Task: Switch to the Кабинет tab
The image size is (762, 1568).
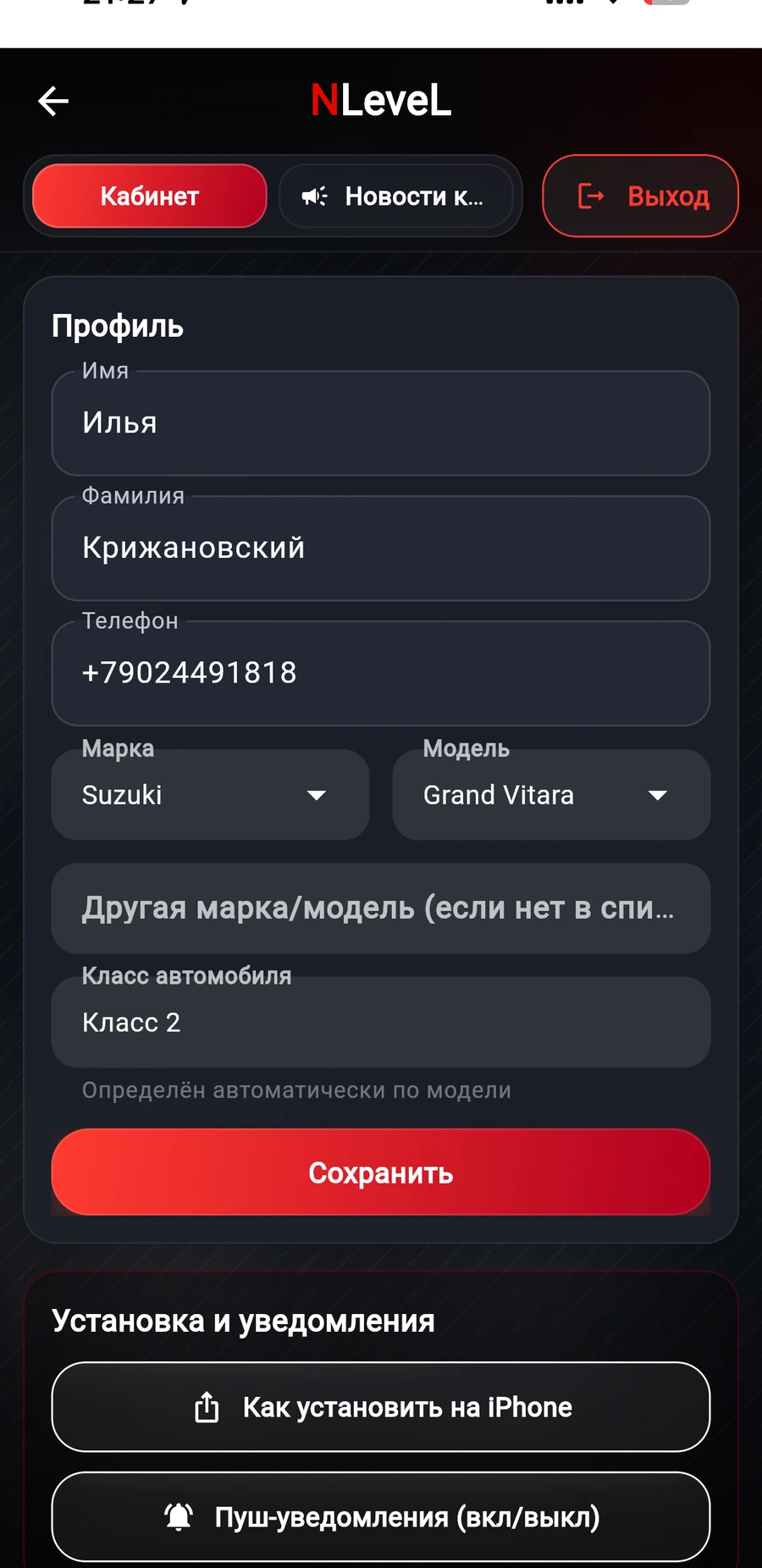Action: 149,196
